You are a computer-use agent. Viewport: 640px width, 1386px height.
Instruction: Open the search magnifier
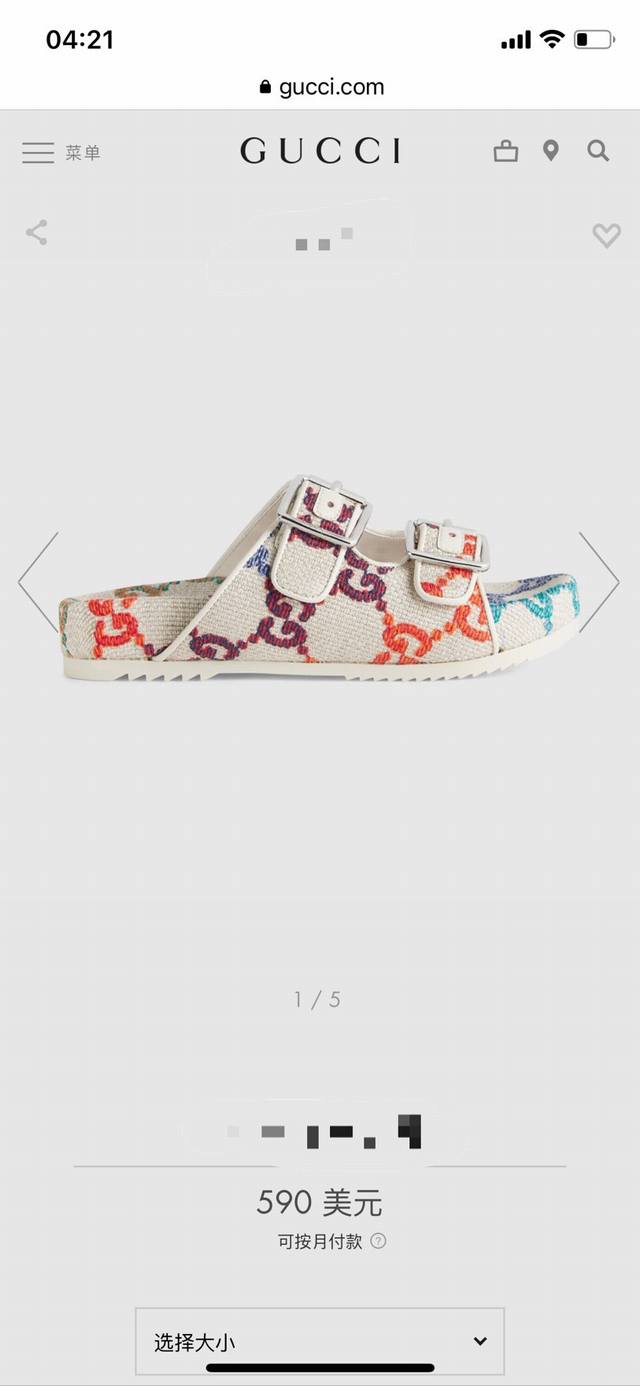pos(598,151)
